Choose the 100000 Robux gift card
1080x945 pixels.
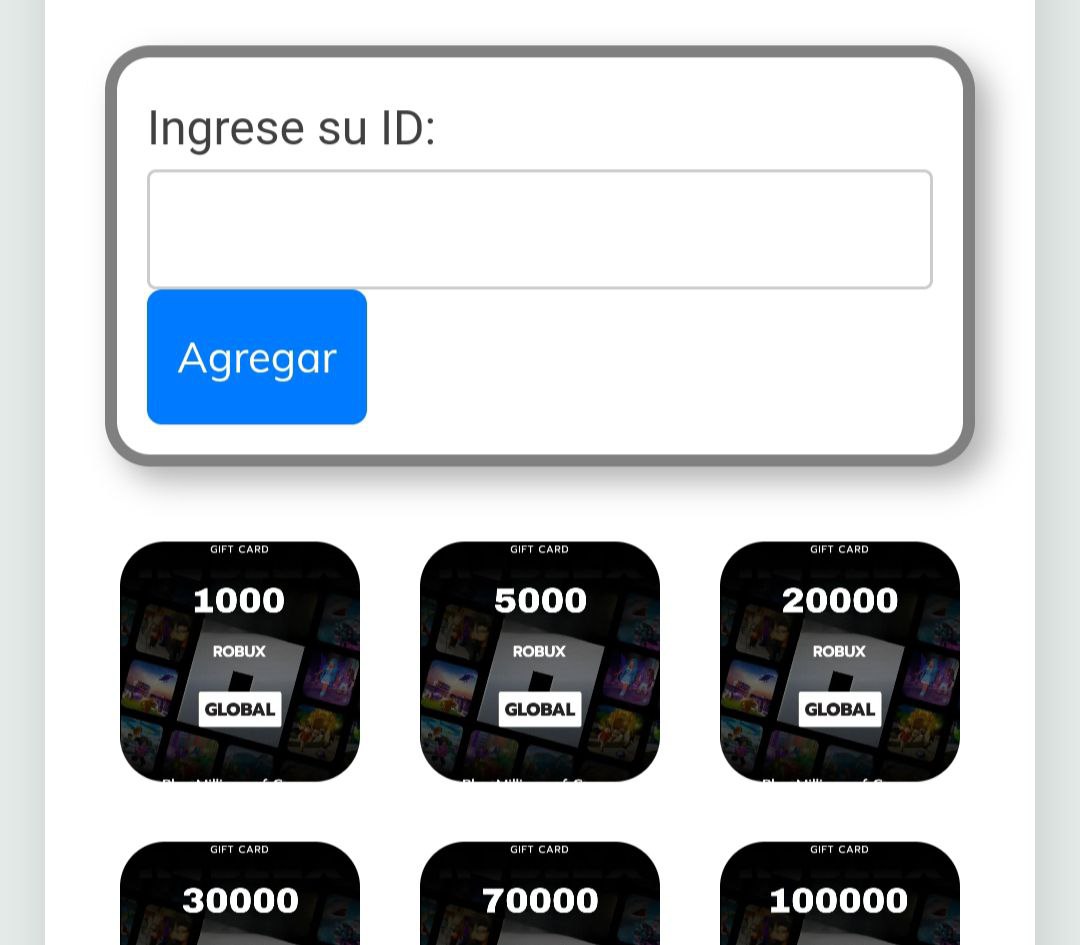[840, 893]
